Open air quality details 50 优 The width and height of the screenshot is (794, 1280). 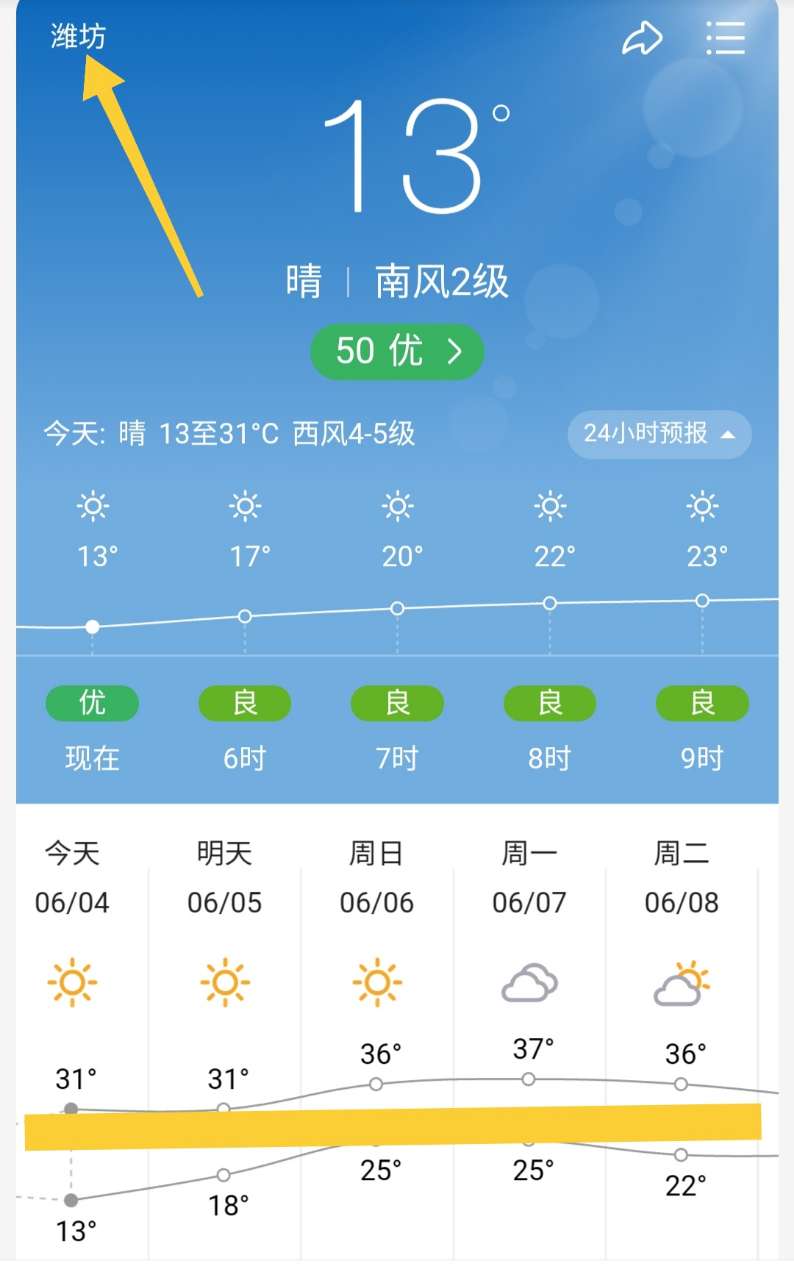click(397, 351)
